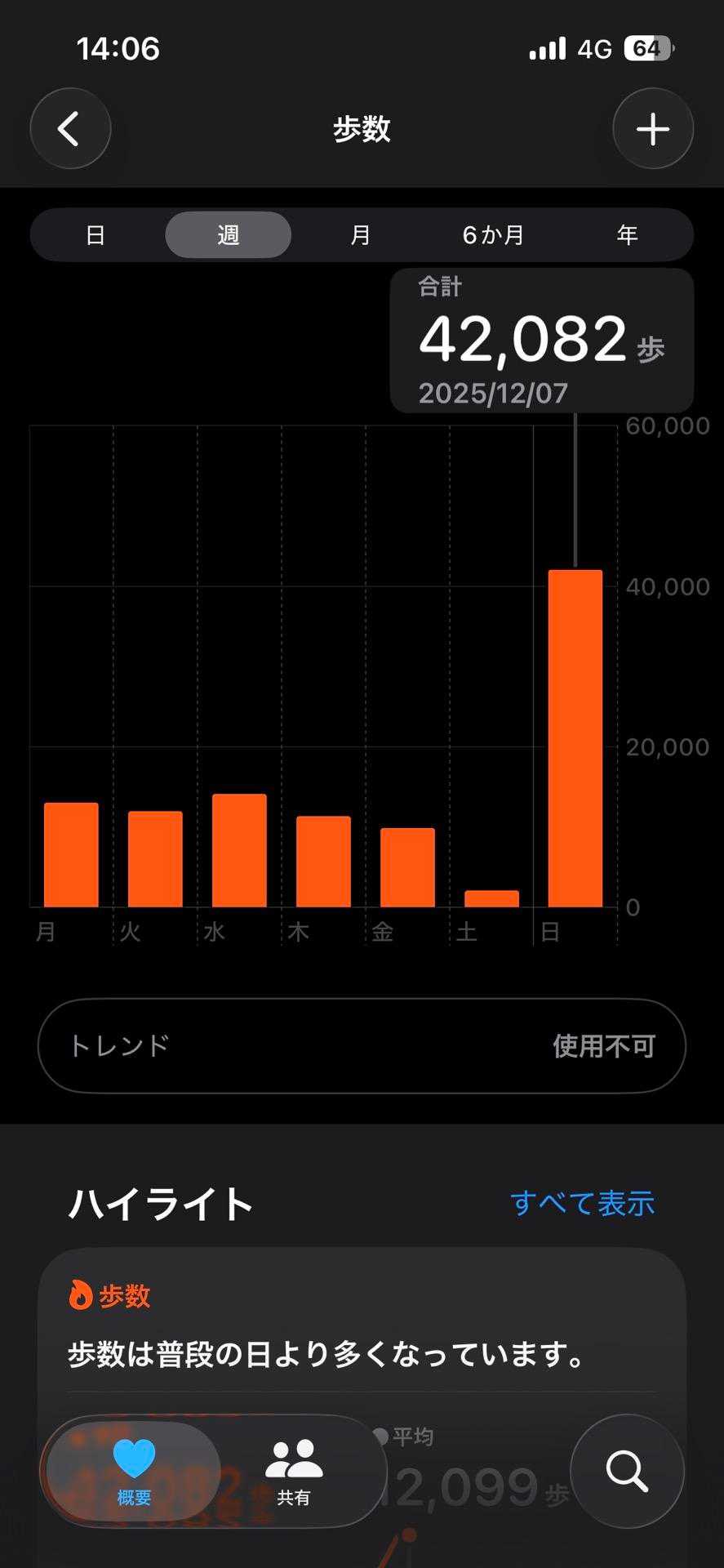Select the 水 bar in the chart
Image resolution: width=724 pixels, height=1568 pixels.
pyautogui.click(x=239, y=850)
